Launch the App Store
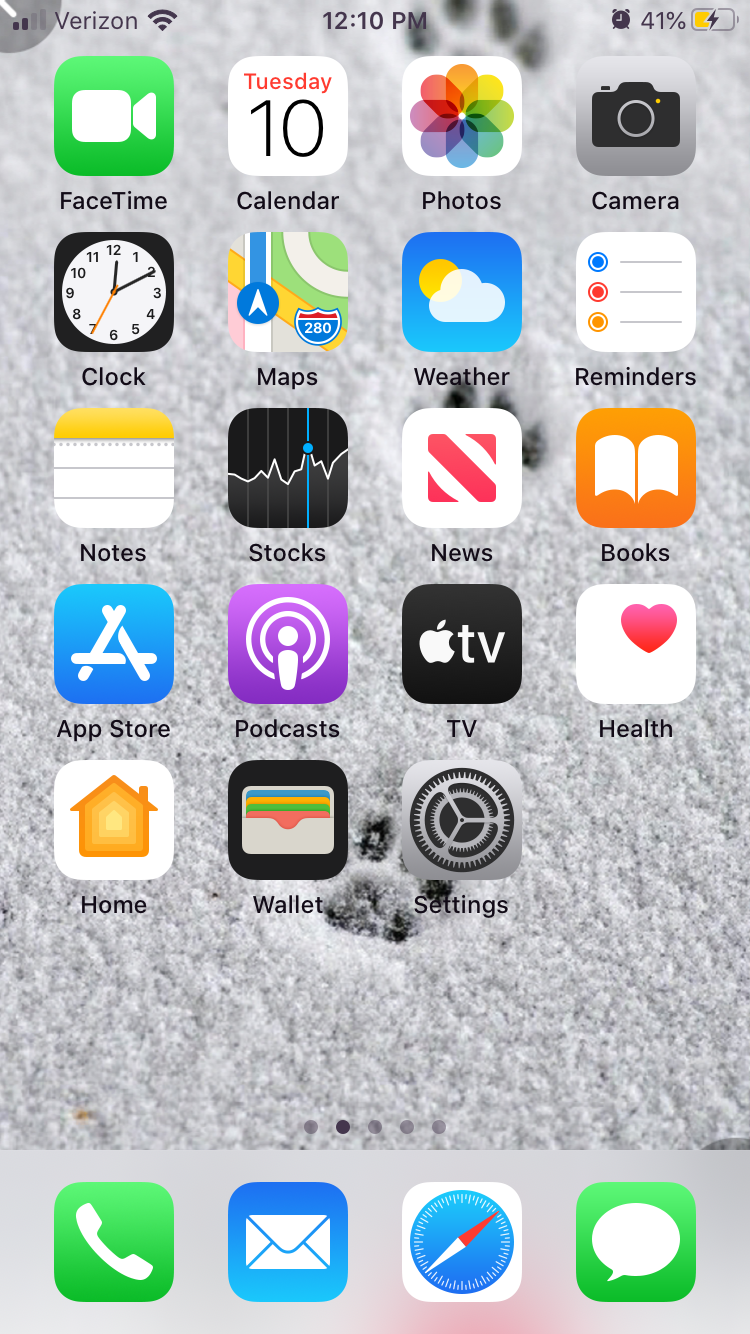The width and height of the screenshot is (750, 1334). (113, 644)
